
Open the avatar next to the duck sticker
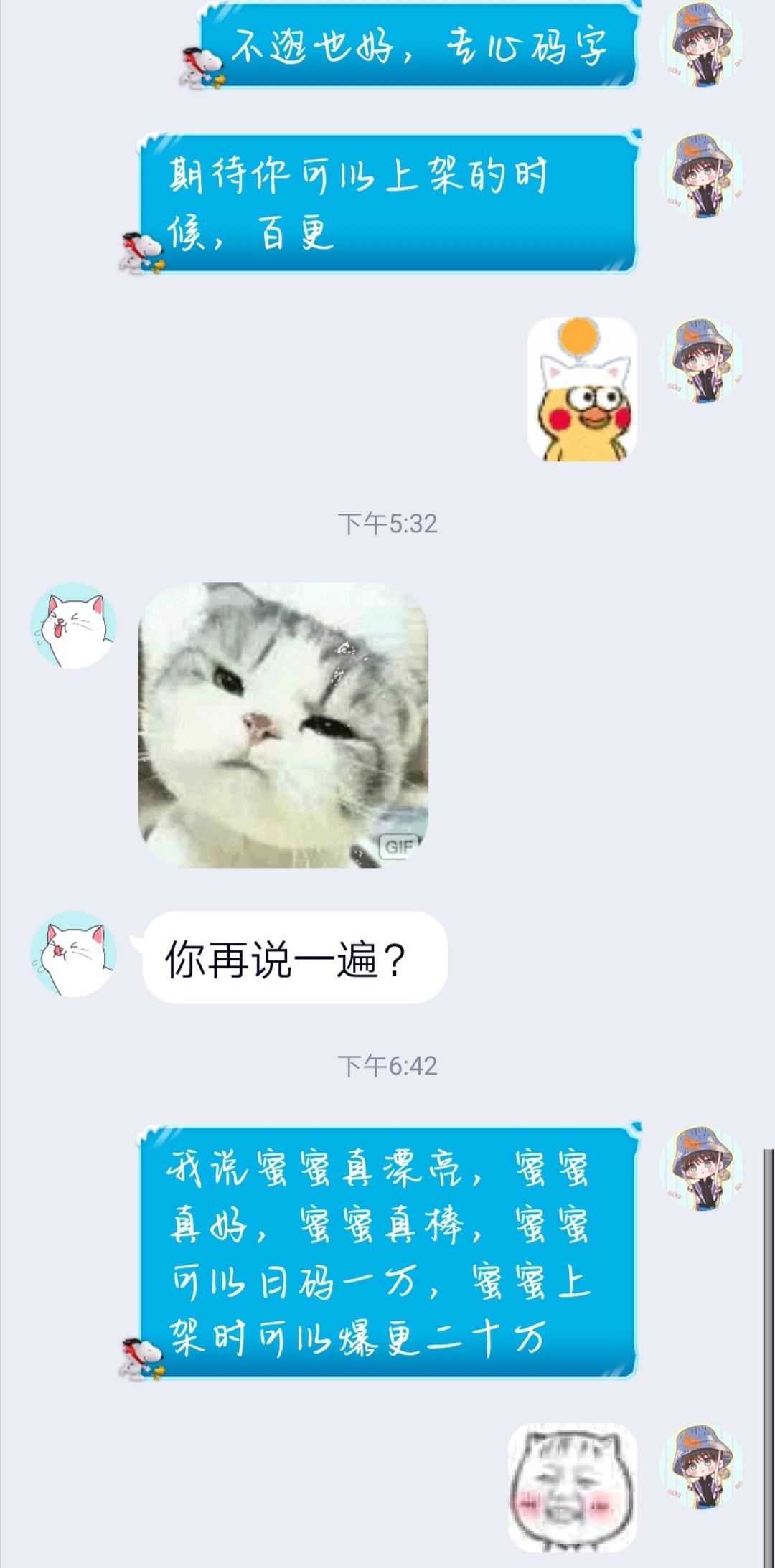pos(701,360)
